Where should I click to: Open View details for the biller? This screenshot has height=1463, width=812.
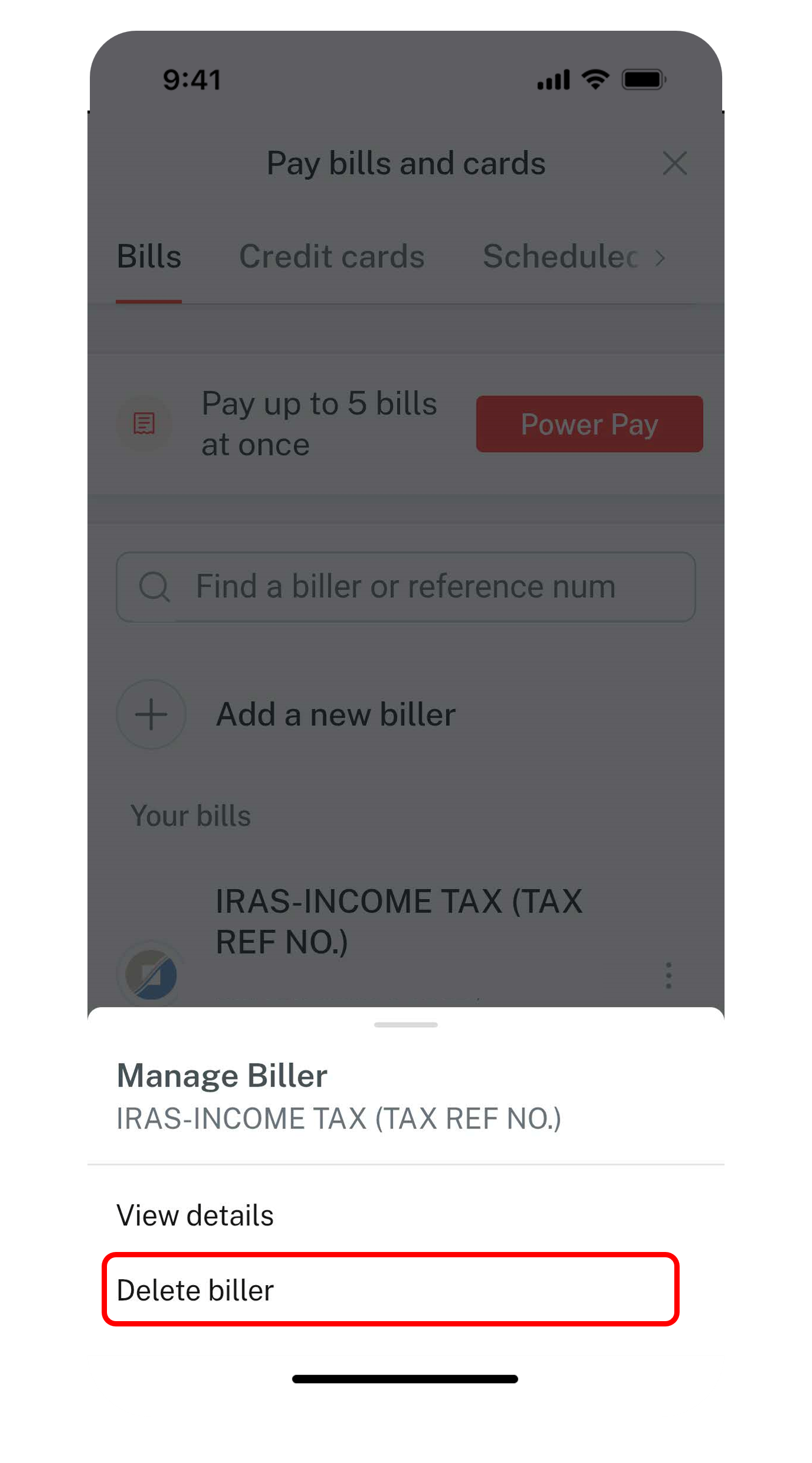(x=195, y=1215)
